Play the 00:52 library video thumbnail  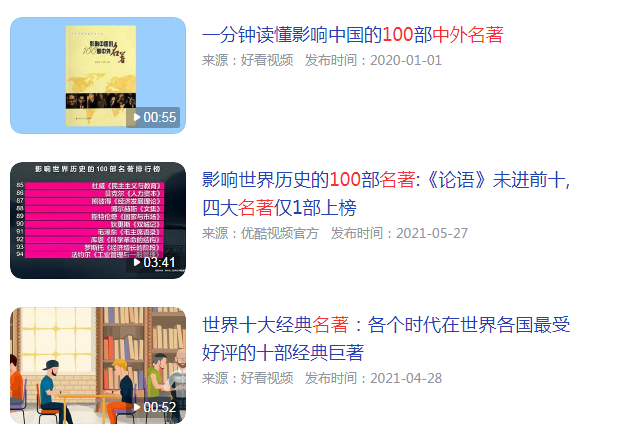click(97, 365)
